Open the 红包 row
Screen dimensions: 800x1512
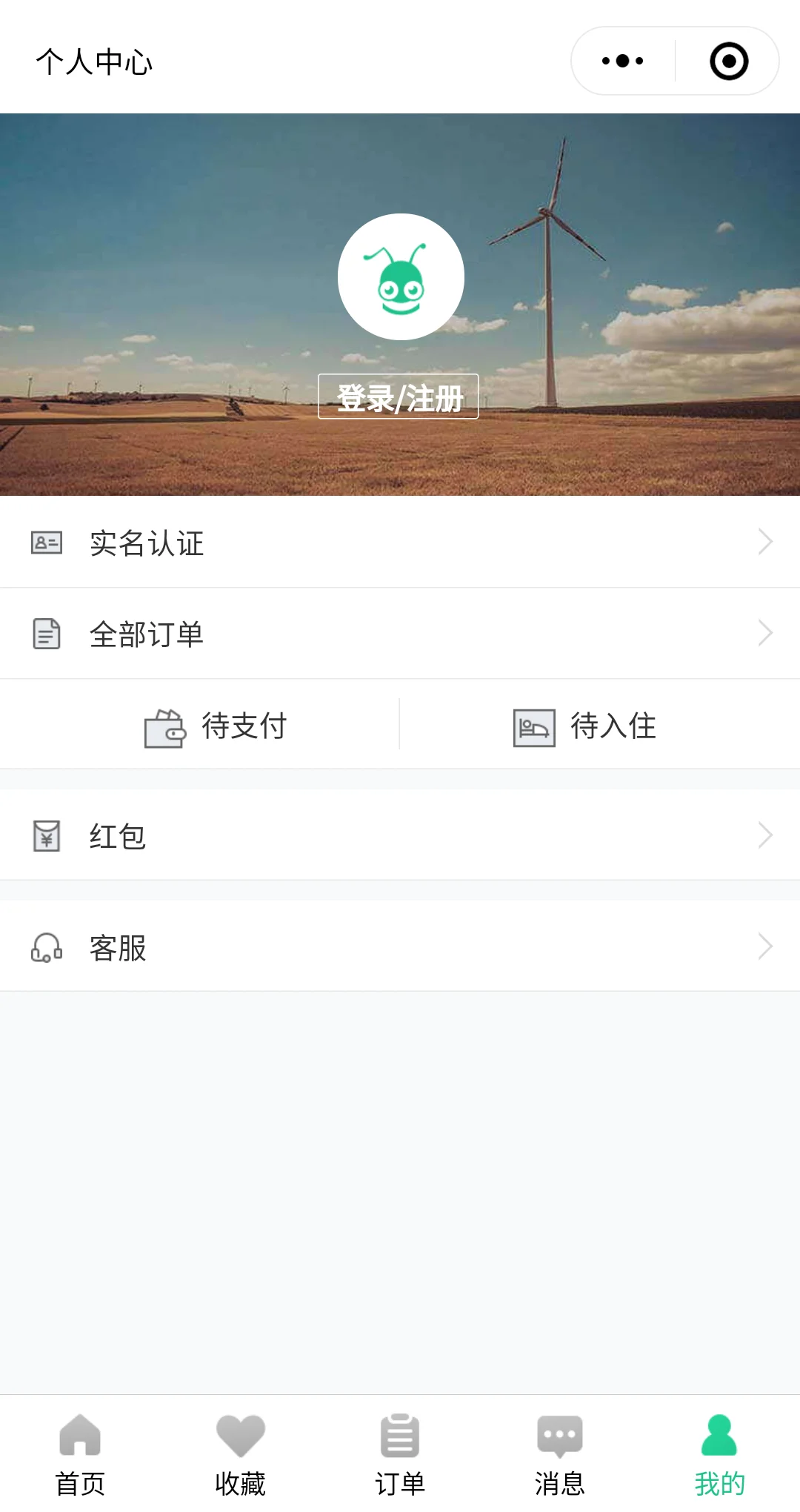[x=400, y=836]
